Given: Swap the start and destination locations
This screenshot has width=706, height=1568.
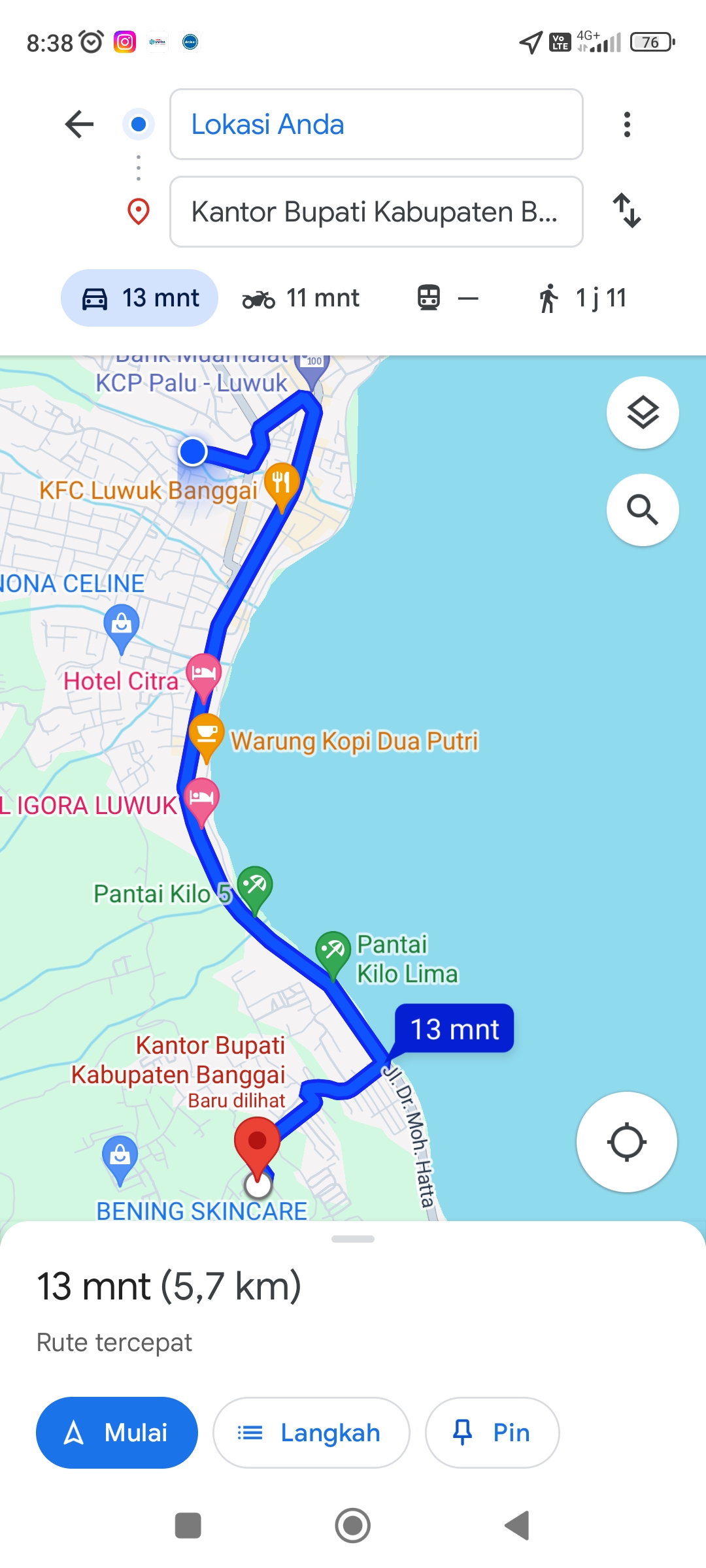Looking at the screenshot, I should tap(627, 210).
